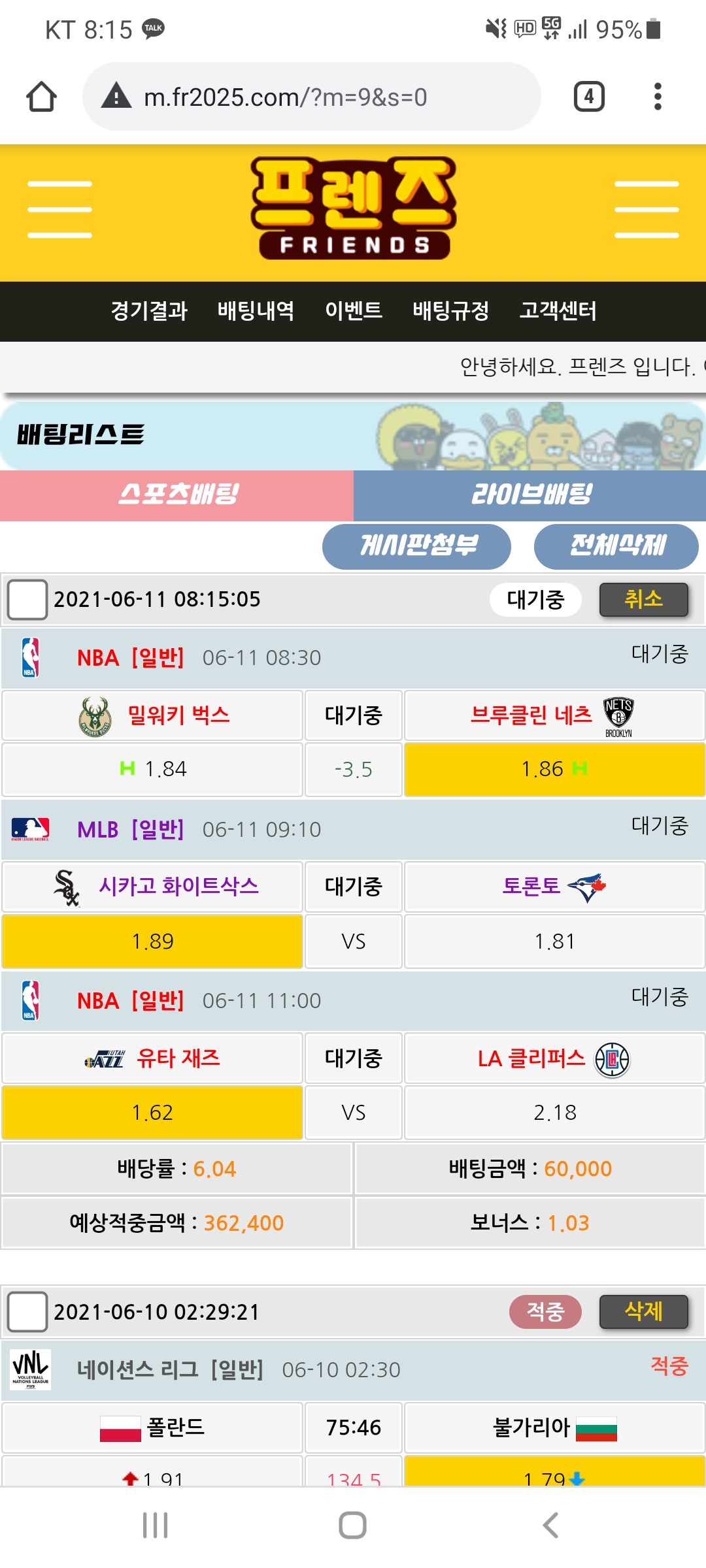706x1568 pixels.
Task: Open 고객센터 support page
Action: 558,311
